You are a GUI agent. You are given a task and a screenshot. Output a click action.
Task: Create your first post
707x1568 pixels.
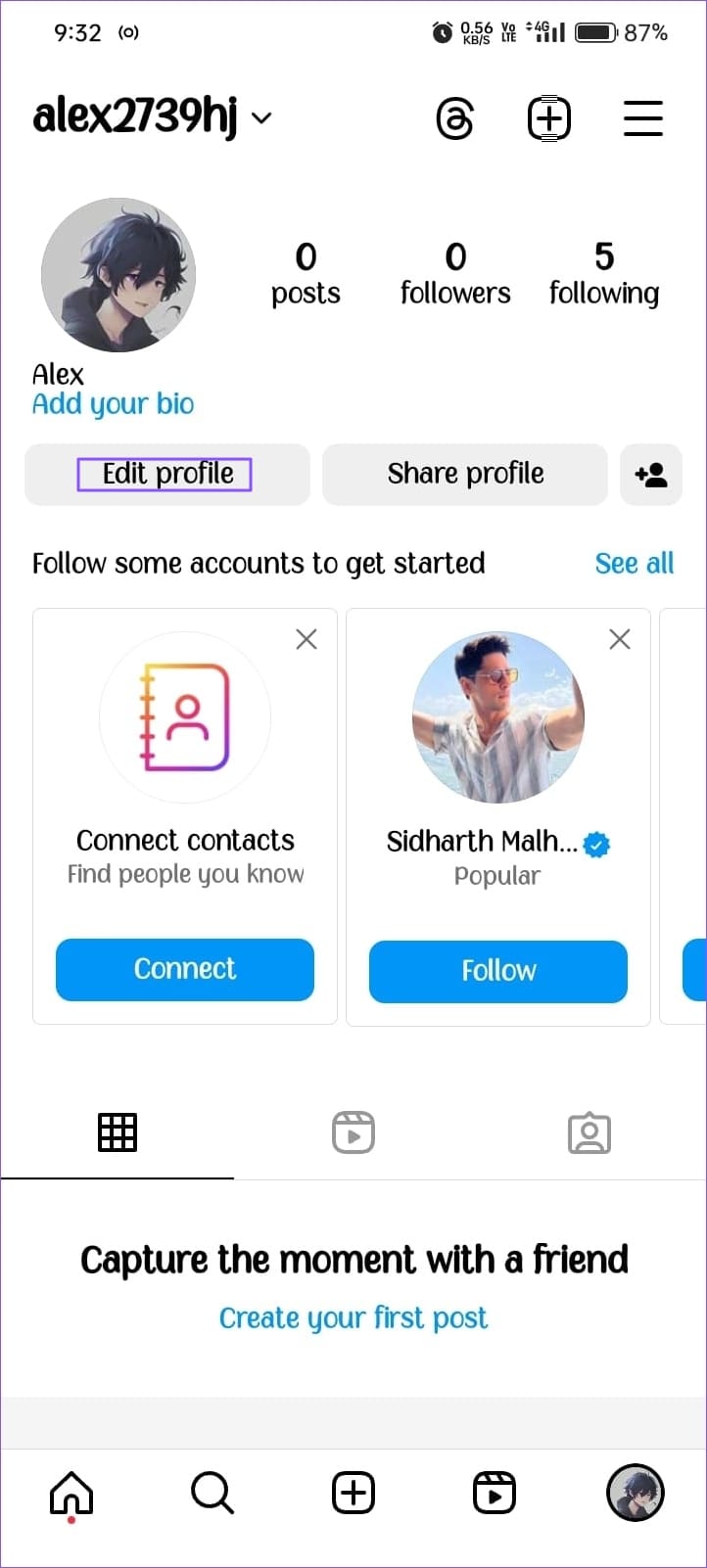353,1317
